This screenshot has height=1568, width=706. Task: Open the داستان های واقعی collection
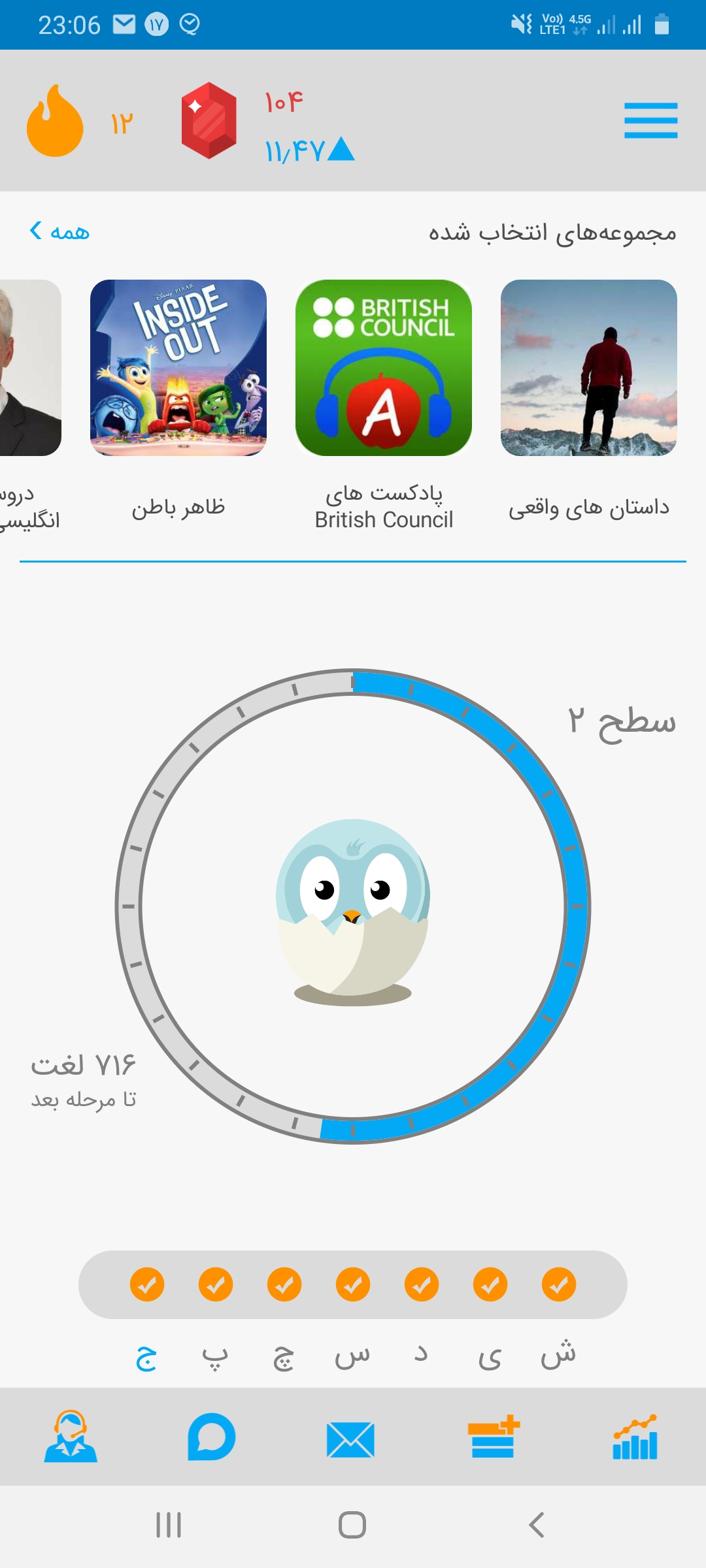[x=588, y=368]
